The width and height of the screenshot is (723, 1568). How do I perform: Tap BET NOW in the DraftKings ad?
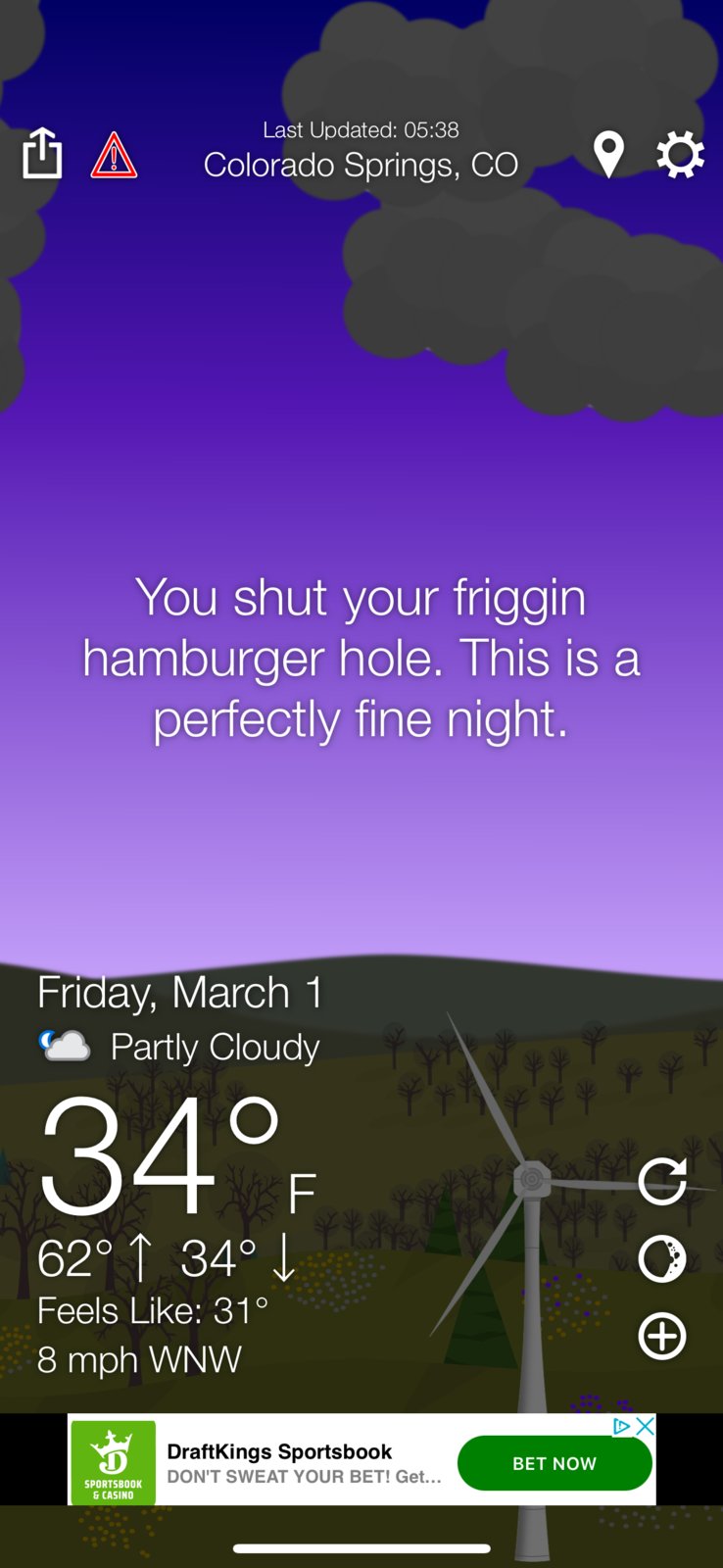(554, 1463)
